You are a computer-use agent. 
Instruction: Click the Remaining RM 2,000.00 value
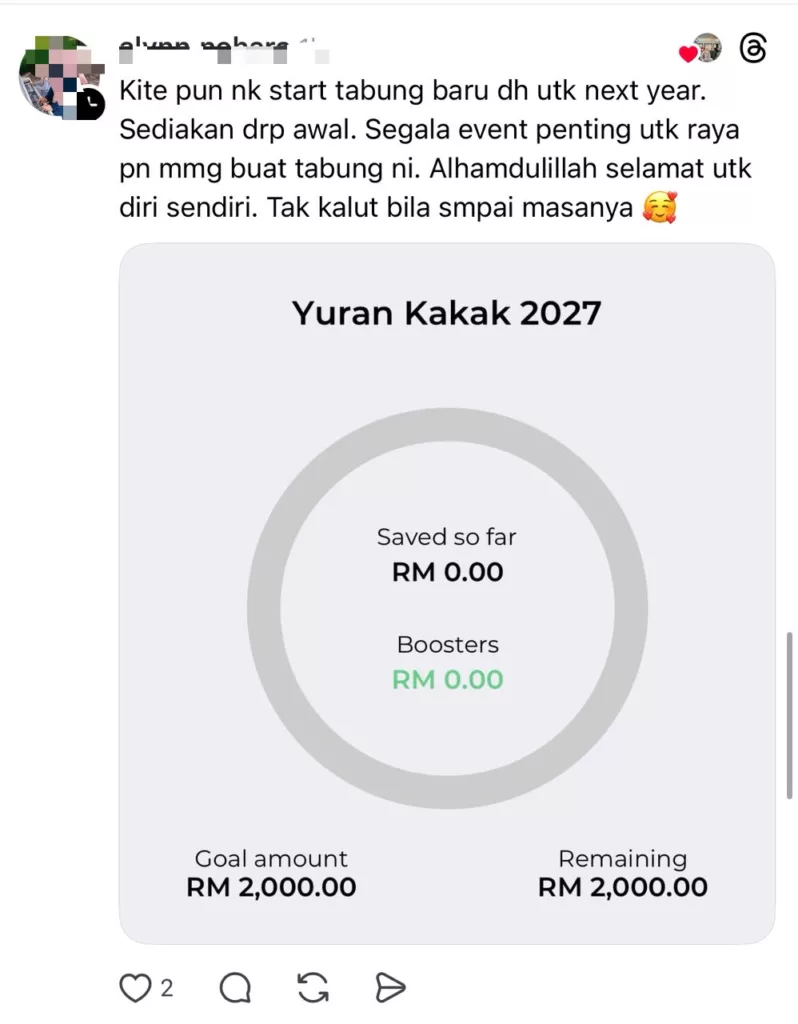[621, 887]
